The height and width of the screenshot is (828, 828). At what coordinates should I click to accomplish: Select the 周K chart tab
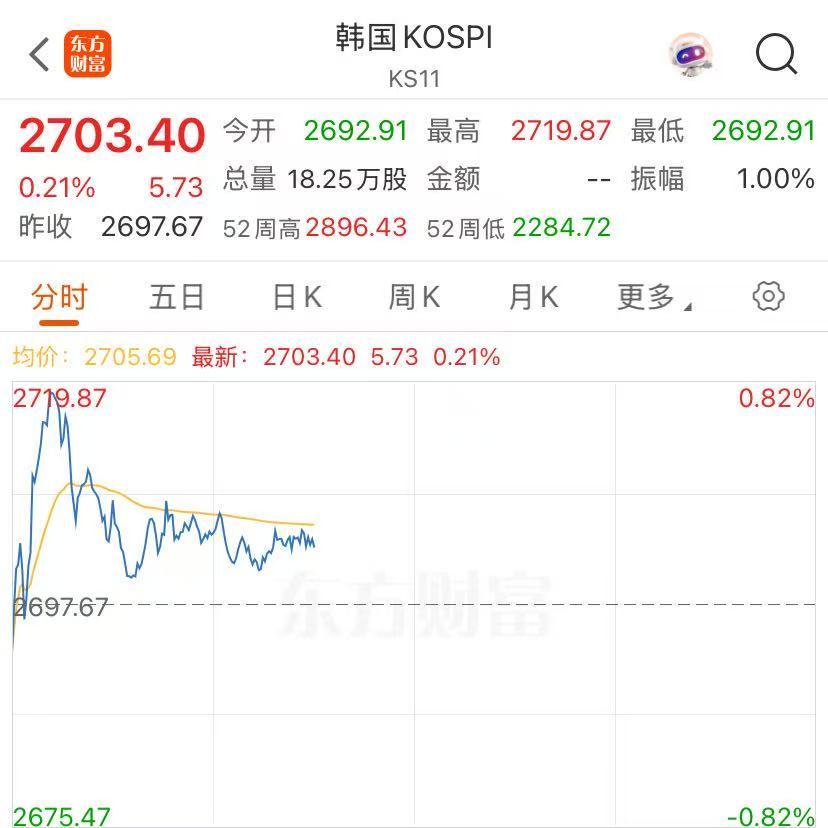(x=414, y=297)
